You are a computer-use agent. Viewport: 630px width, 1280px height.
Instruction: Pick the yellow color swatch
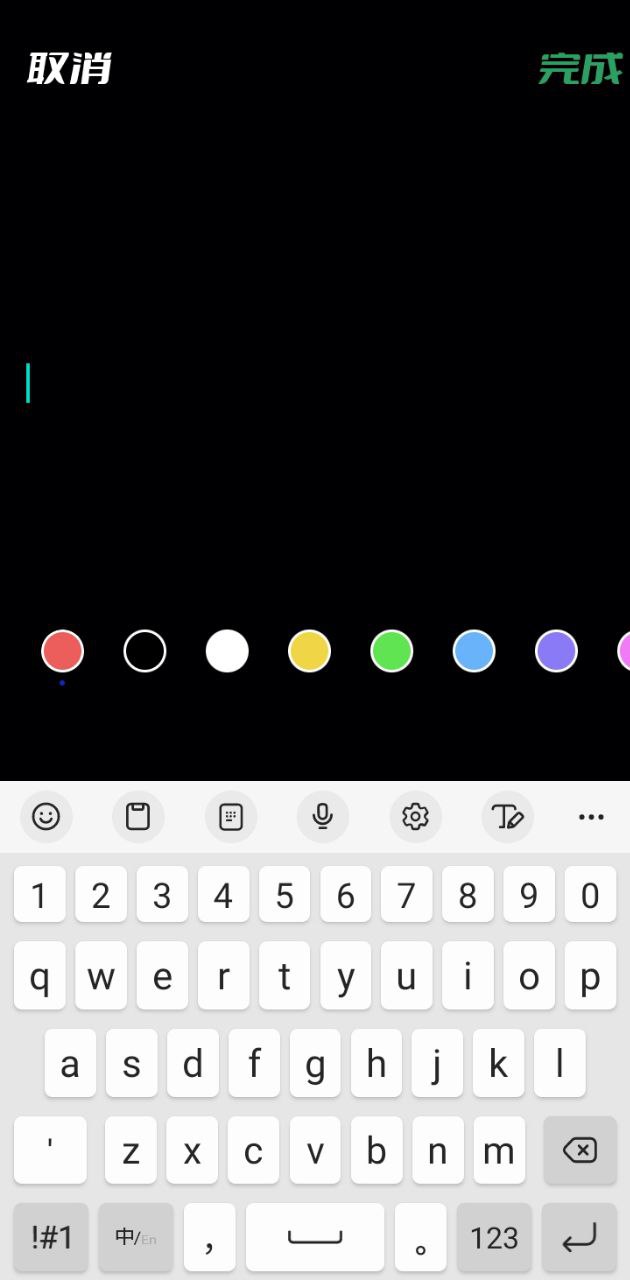click(309, 651)
